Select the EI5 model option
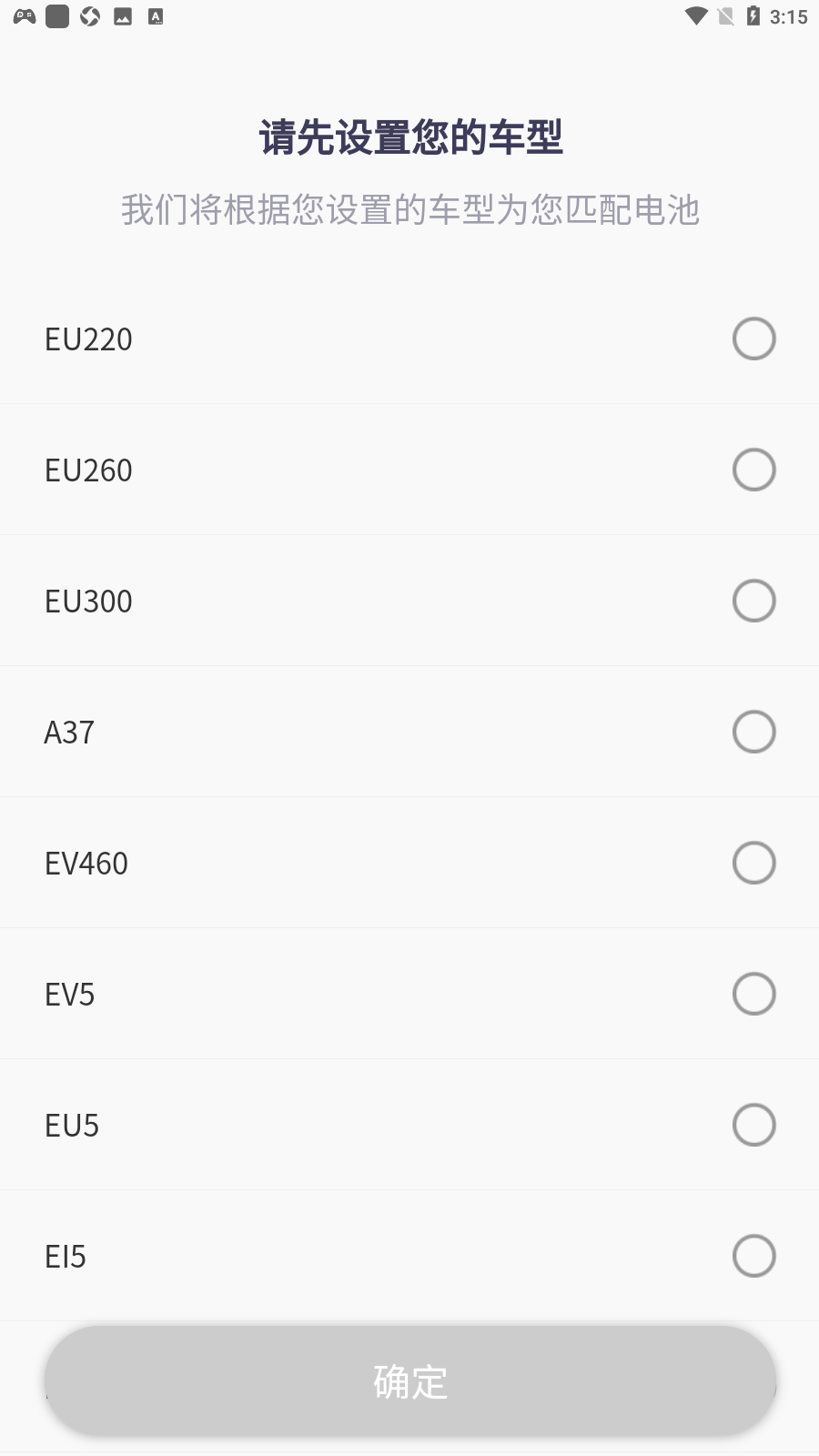 (x=409, y=1256)
